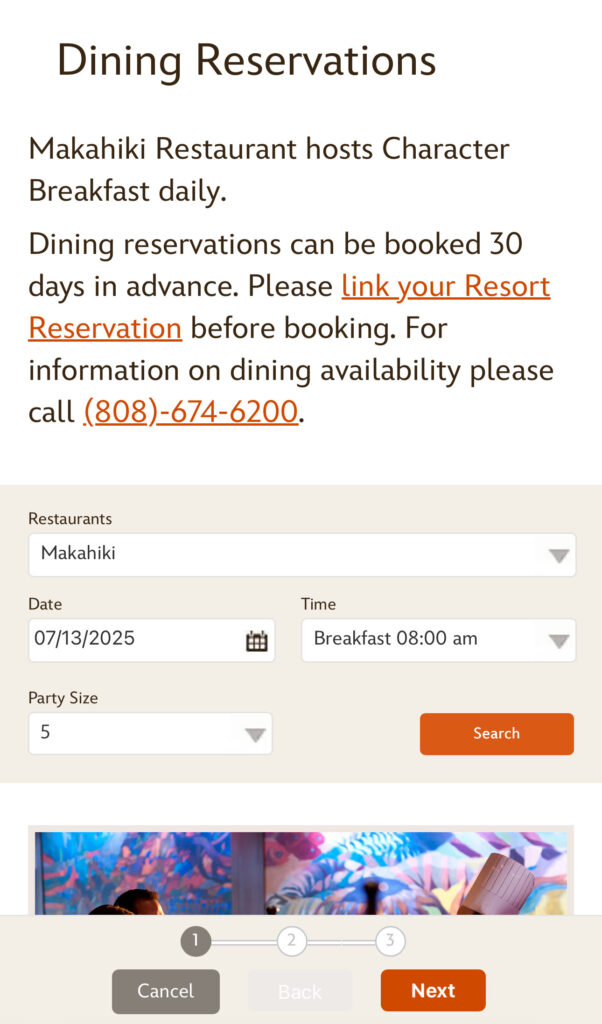Open the calendar icon in Date field
Viewport: 602px width, 1024px height.
[257, 641]
